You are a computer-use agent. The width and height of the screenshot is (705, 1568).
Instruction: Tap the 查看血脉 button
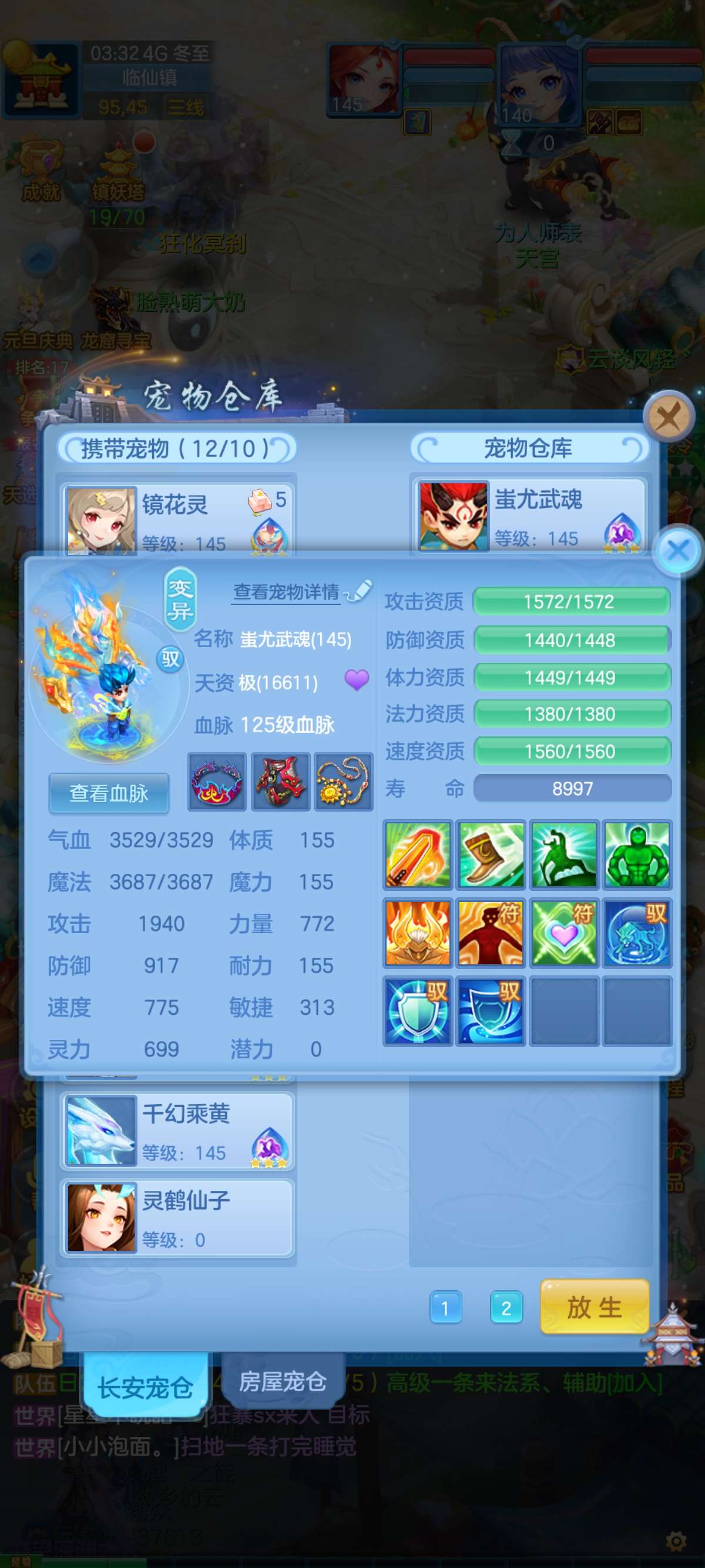coord(109,793)
